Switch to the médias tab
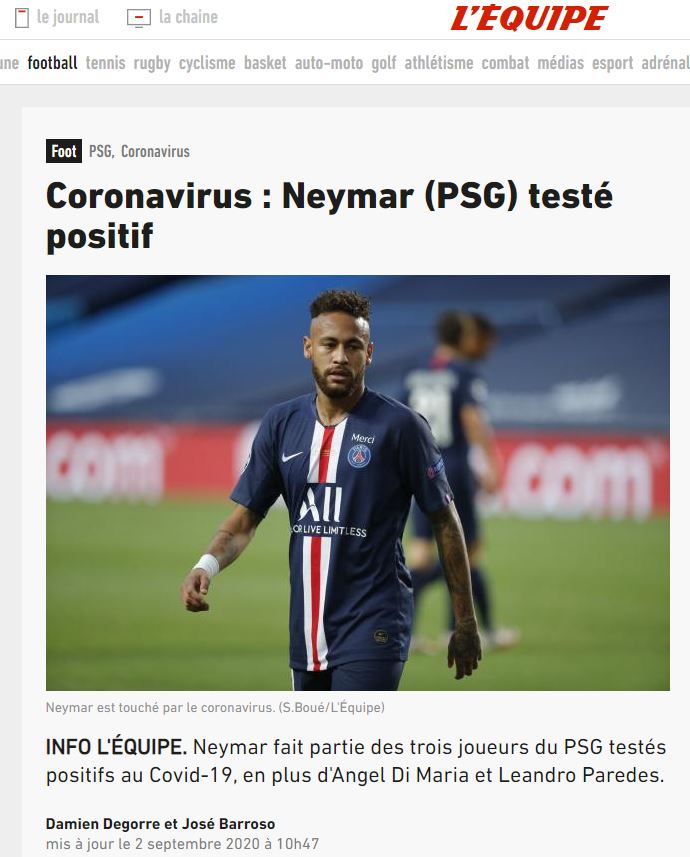Viewport: 690px width, 857px height. coord(560,63)
